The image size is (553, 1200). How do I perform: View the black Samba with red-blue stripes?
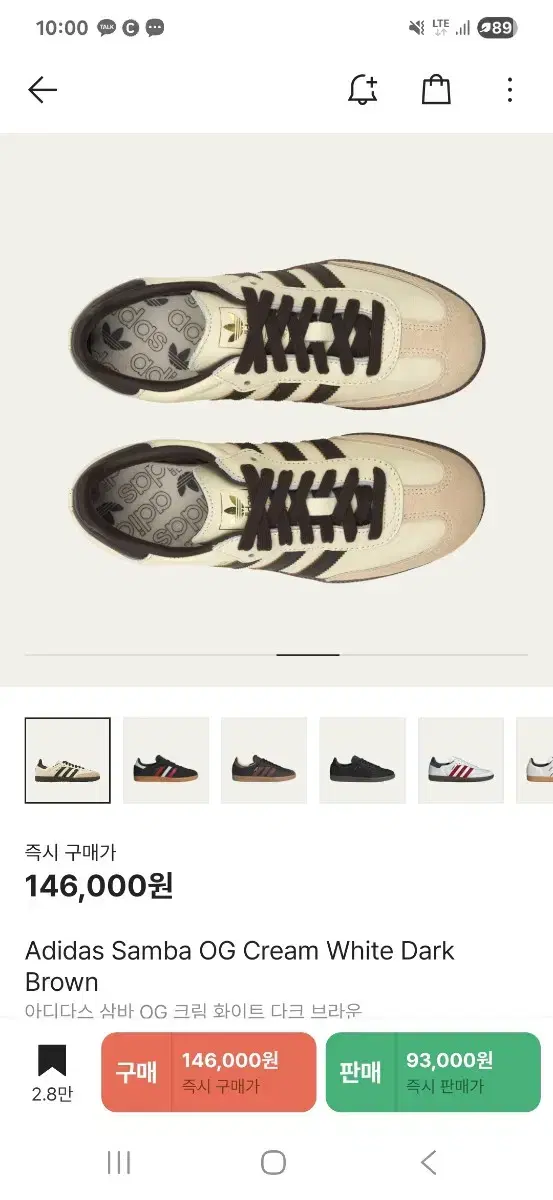(166, 760)
